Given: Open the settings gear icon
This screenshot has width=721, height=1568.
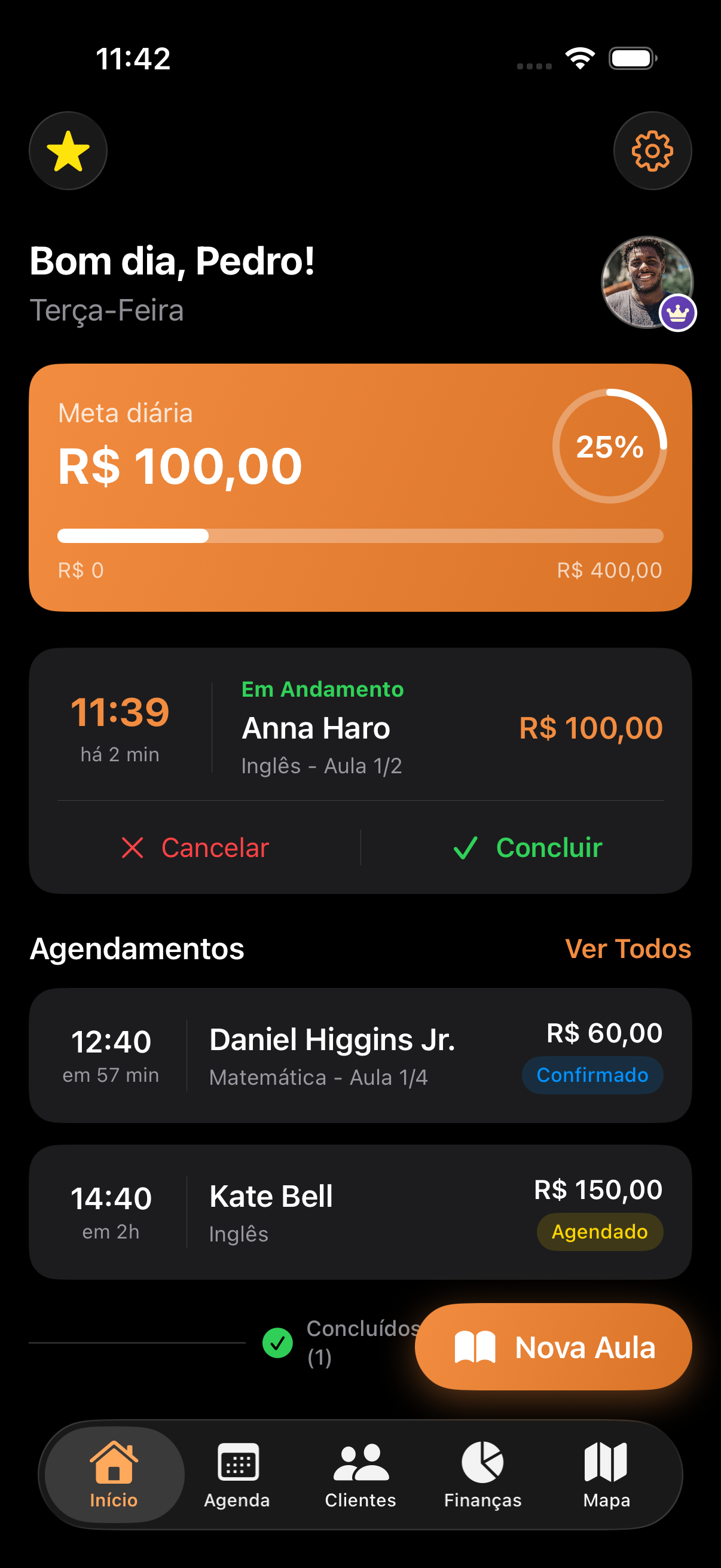Looking at the screenshot, I should click(x=652, y=150).
